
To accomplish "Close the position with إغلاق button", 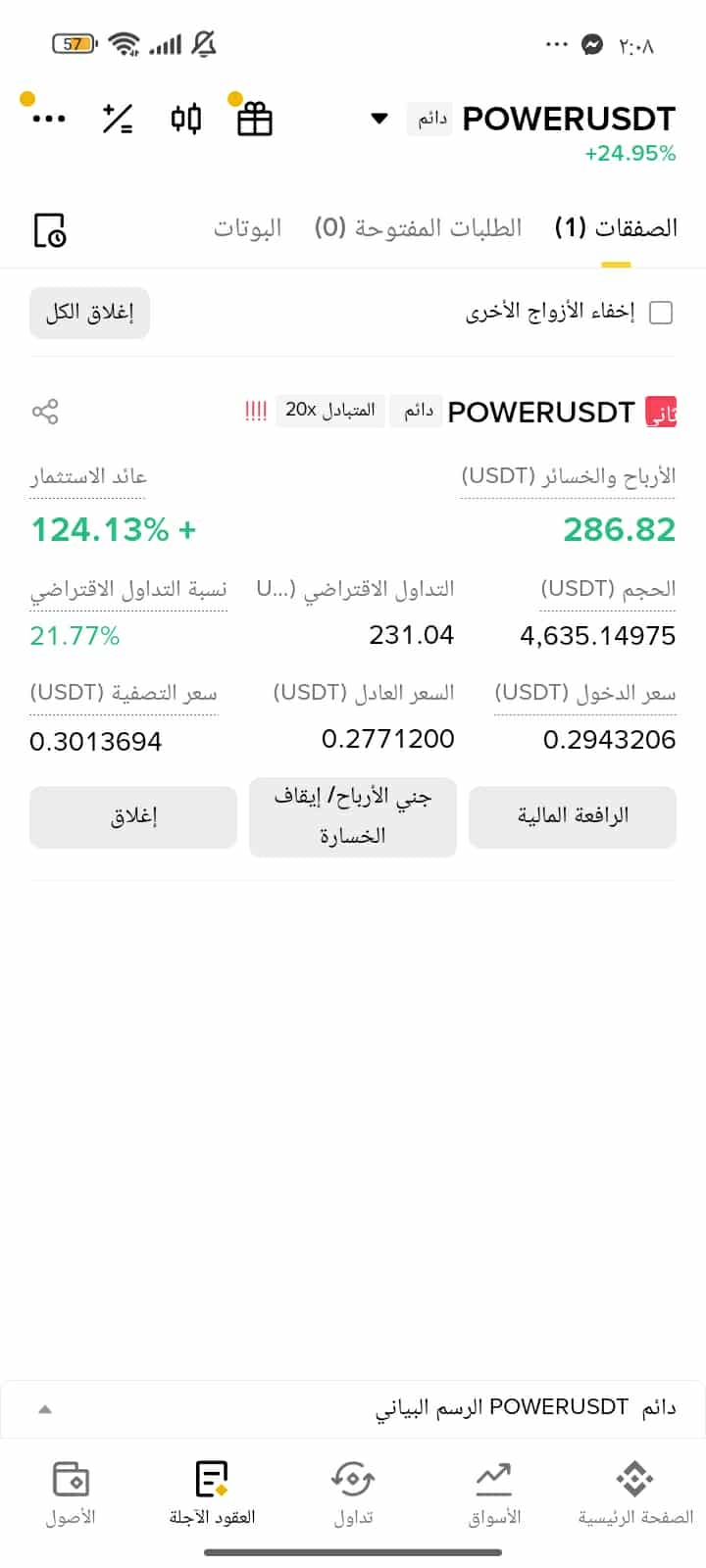I will (x=133, y=816).
